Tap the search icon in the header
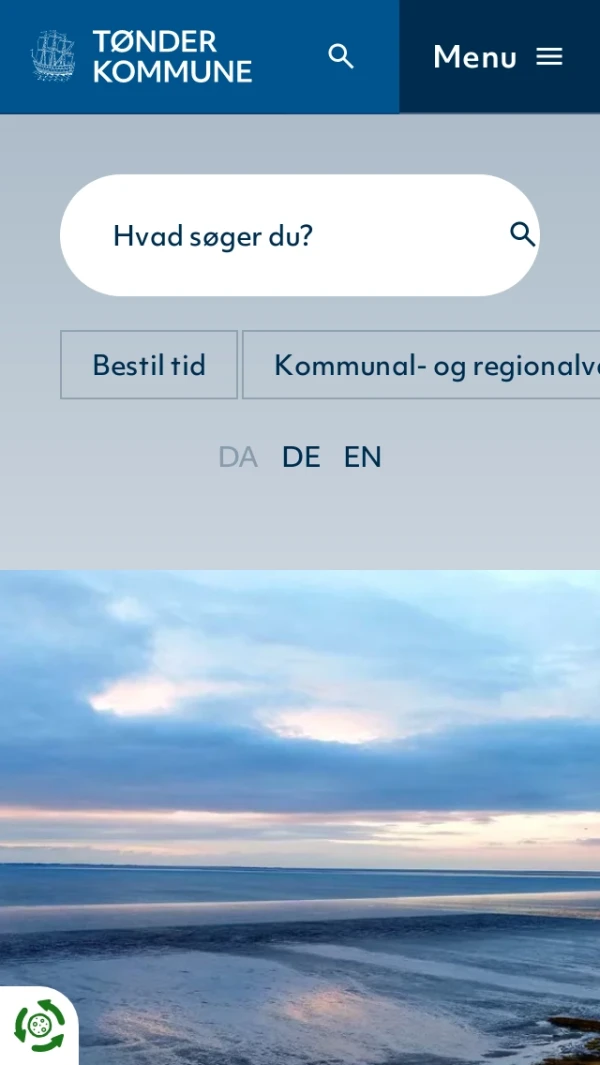 [x=341, y=56]
